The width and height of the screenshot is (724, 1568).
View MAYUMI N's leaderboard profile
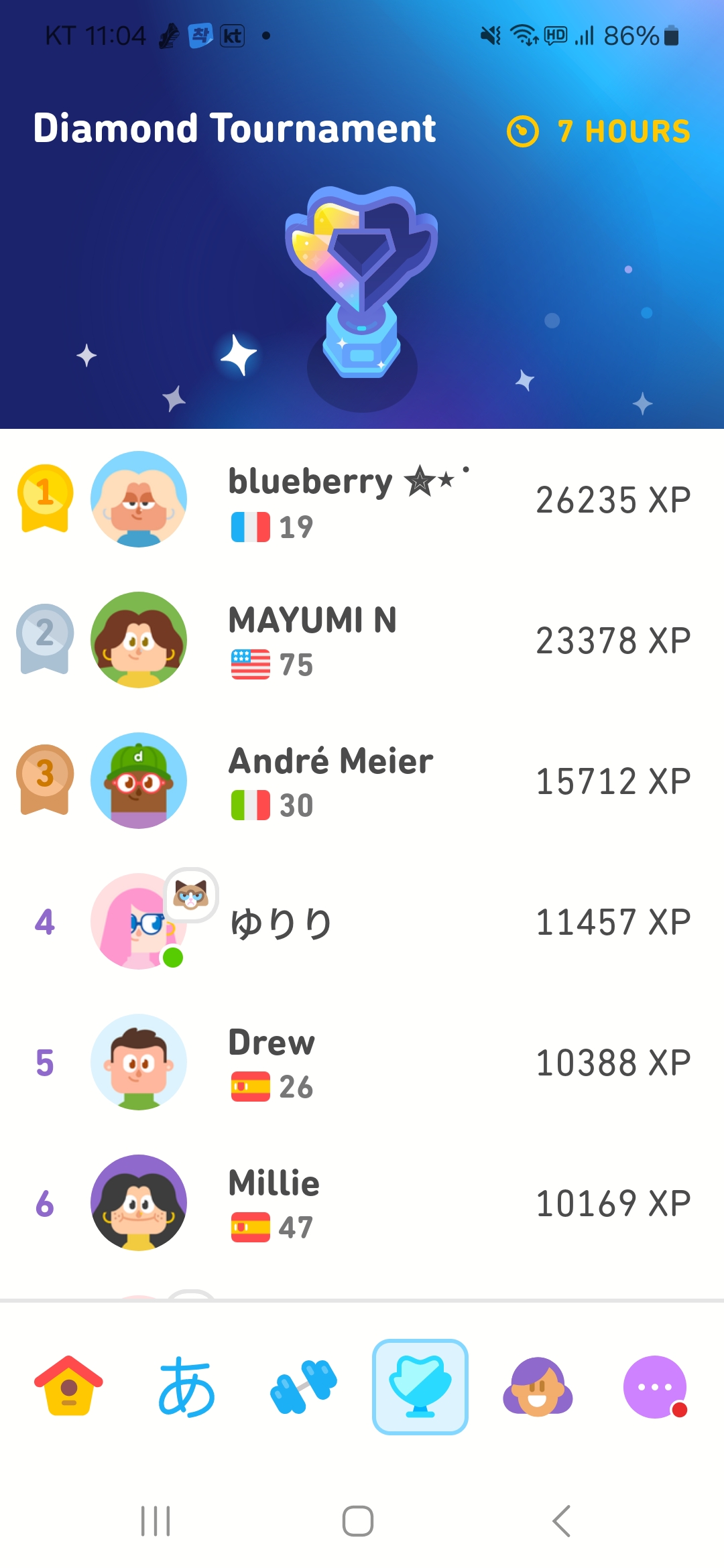tap(362, 640)
